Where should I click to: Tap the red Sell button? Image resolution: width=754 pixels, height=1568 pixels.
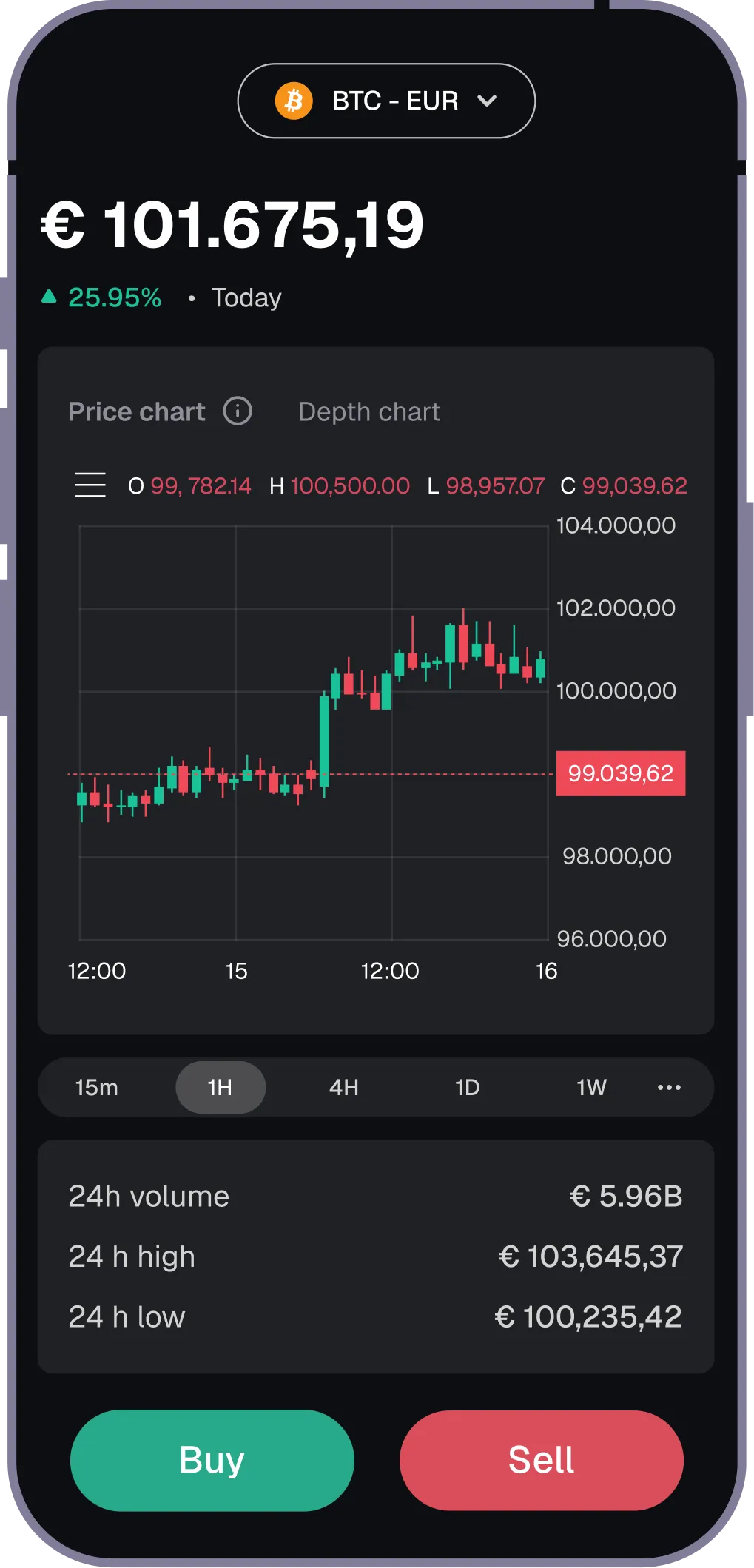pos(542,1460)
